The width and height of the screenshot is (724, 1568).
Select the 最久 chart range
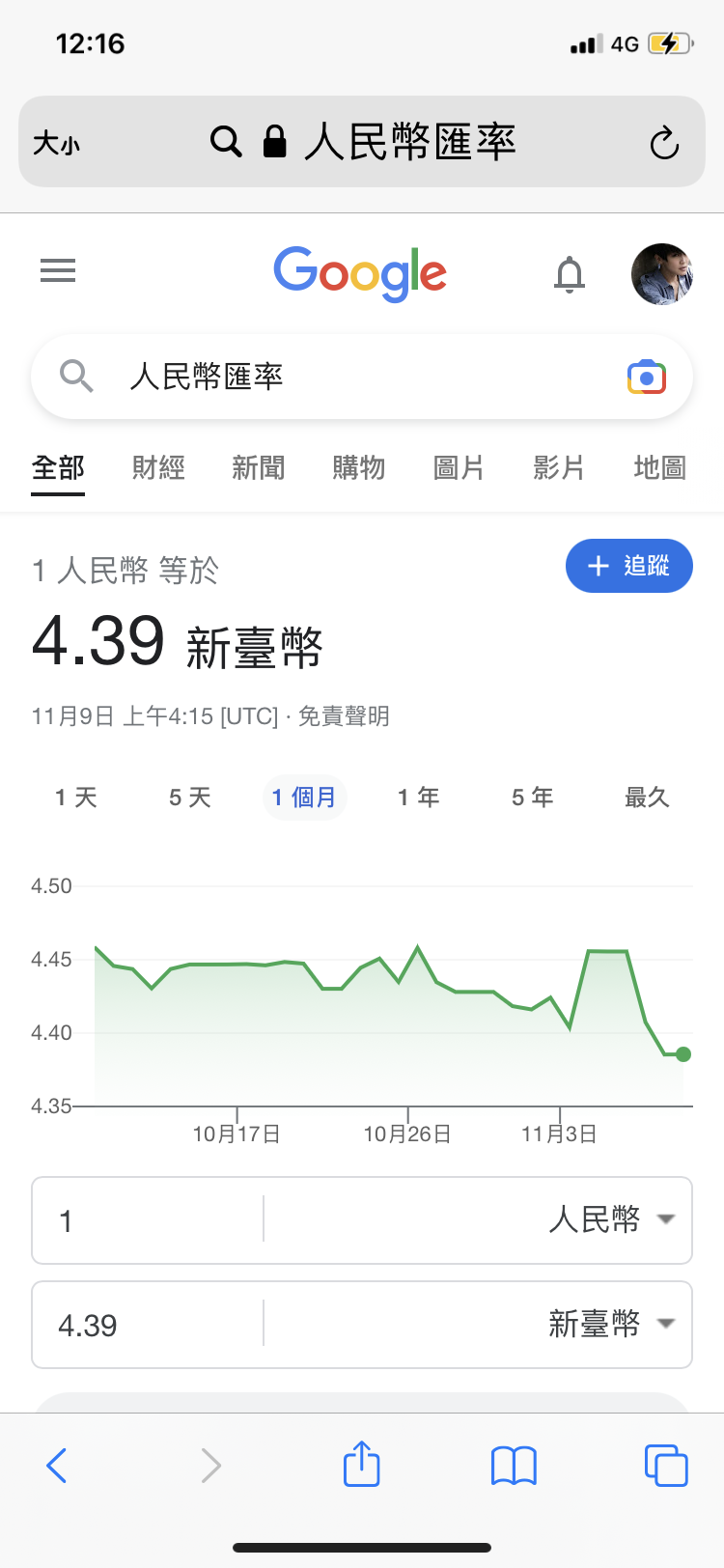[647, 798]
